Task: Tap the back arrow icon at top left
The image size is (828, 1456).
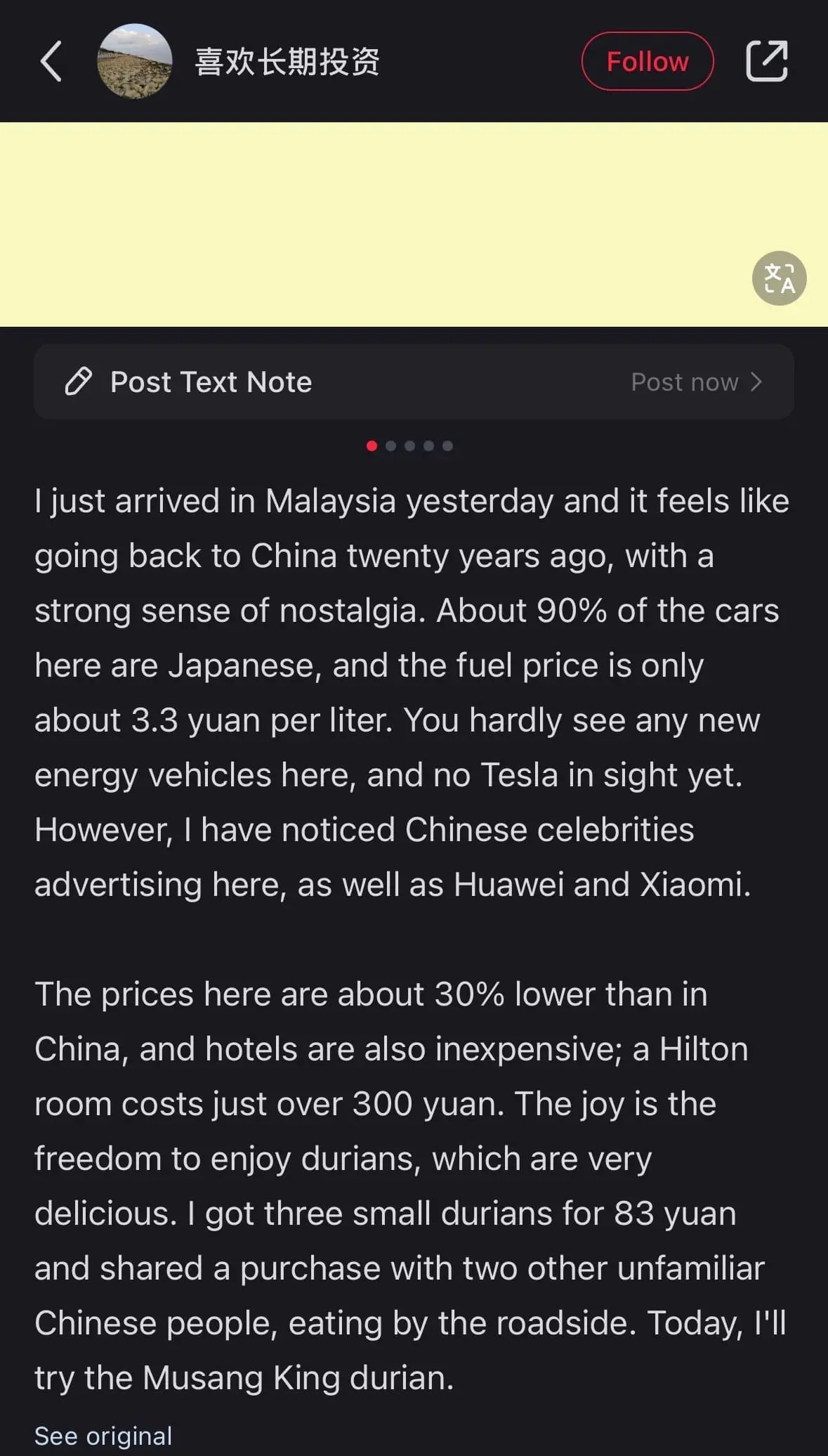Action: [51, 62]
